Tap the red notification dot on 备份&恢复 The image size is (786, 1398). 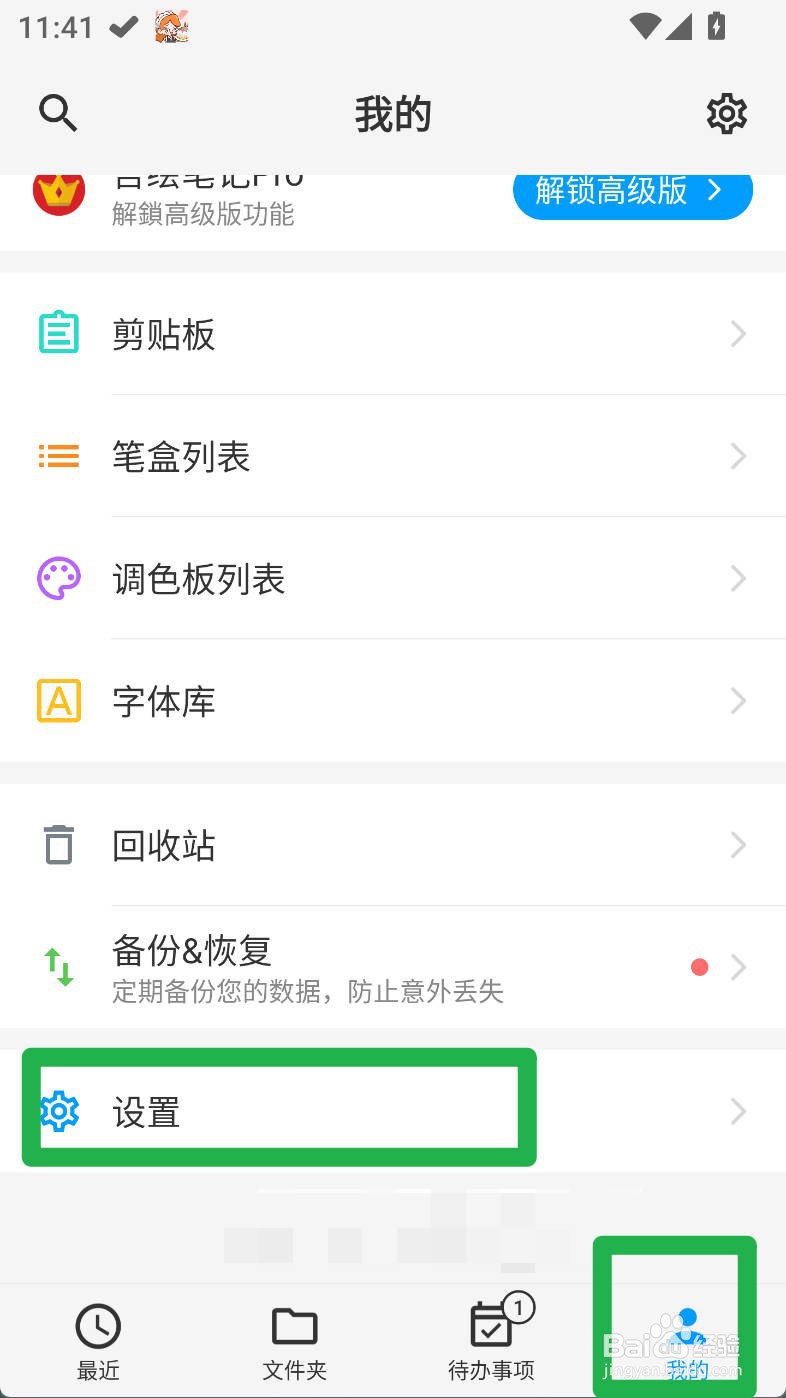point(699,966)
